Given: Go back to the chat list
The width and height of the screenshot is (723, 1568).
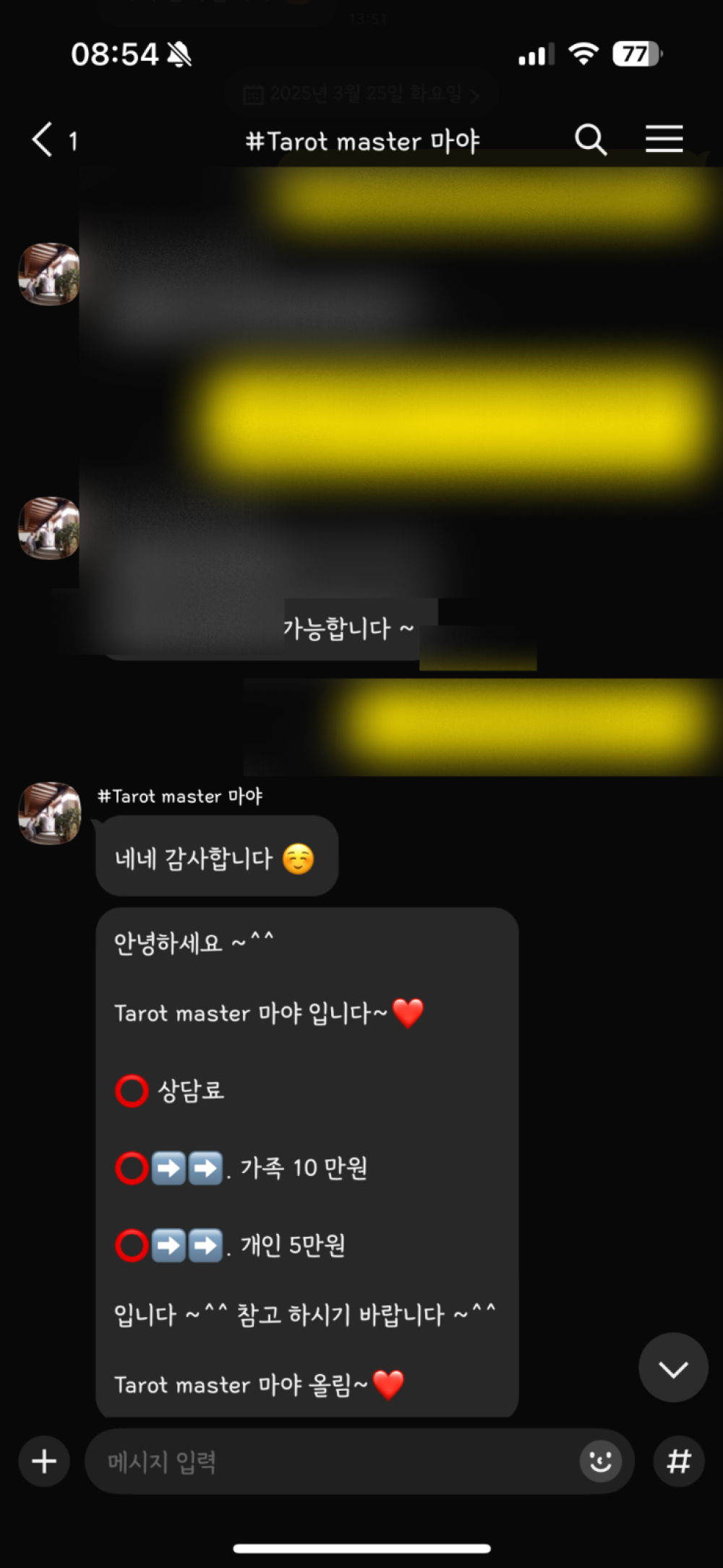Looking at the screenshot, I should [x=43, y=139].
